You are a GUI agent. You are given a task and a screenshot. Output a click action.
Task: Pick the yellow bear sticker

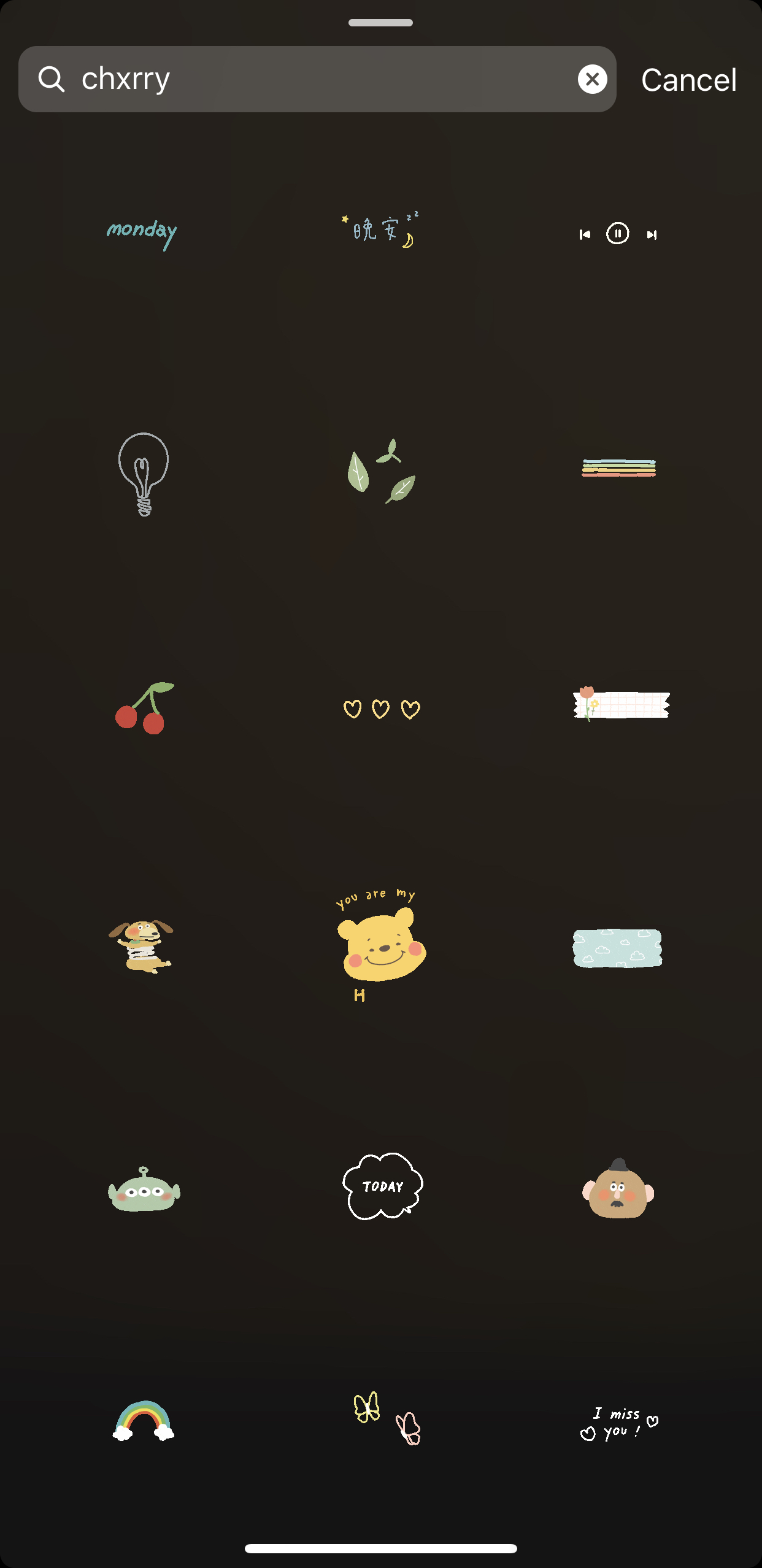click(381, 945)
